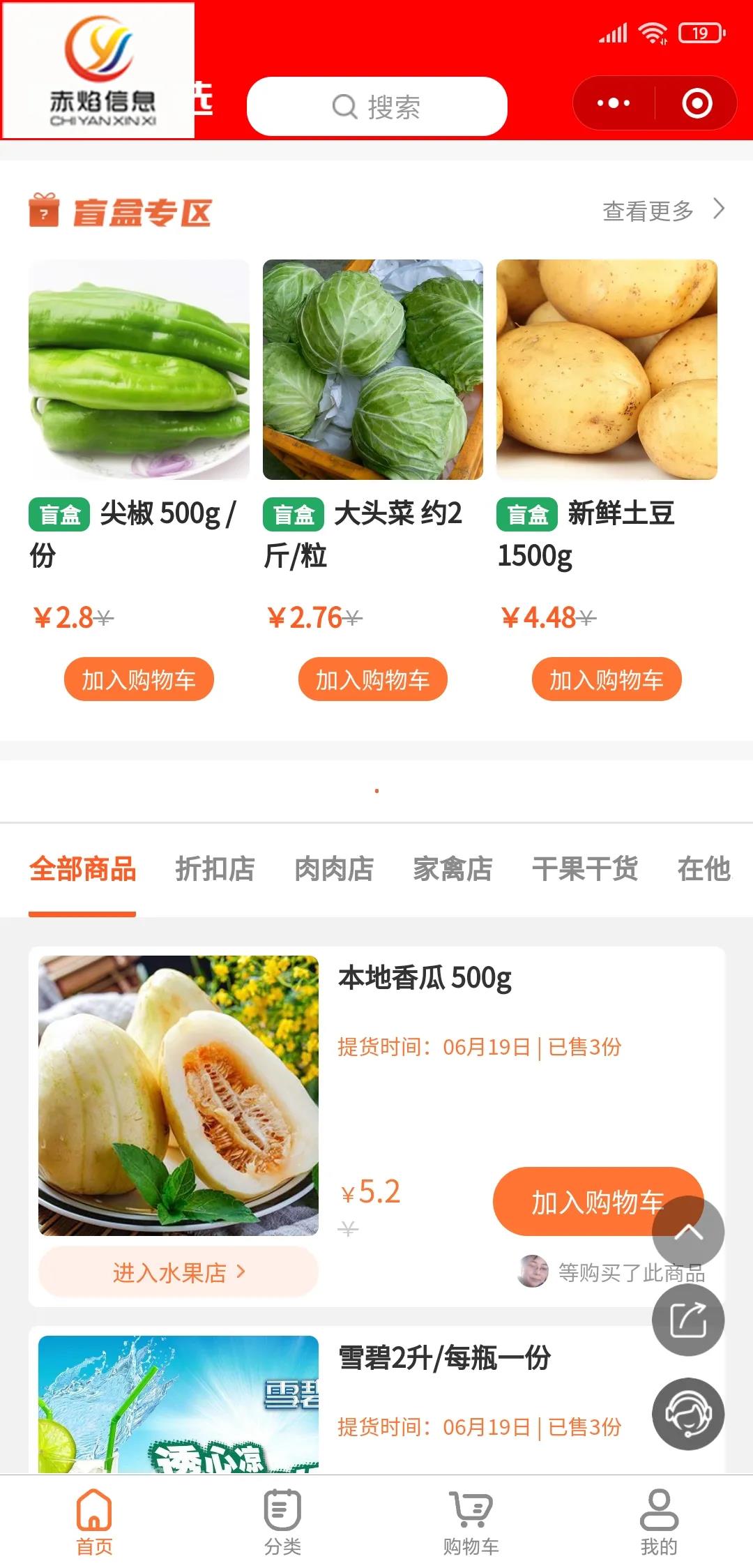The width and height of the screenshot is (753, 1568).
Task: Switch to the 肉肉店 tab
Action: (x=334, y=869)
